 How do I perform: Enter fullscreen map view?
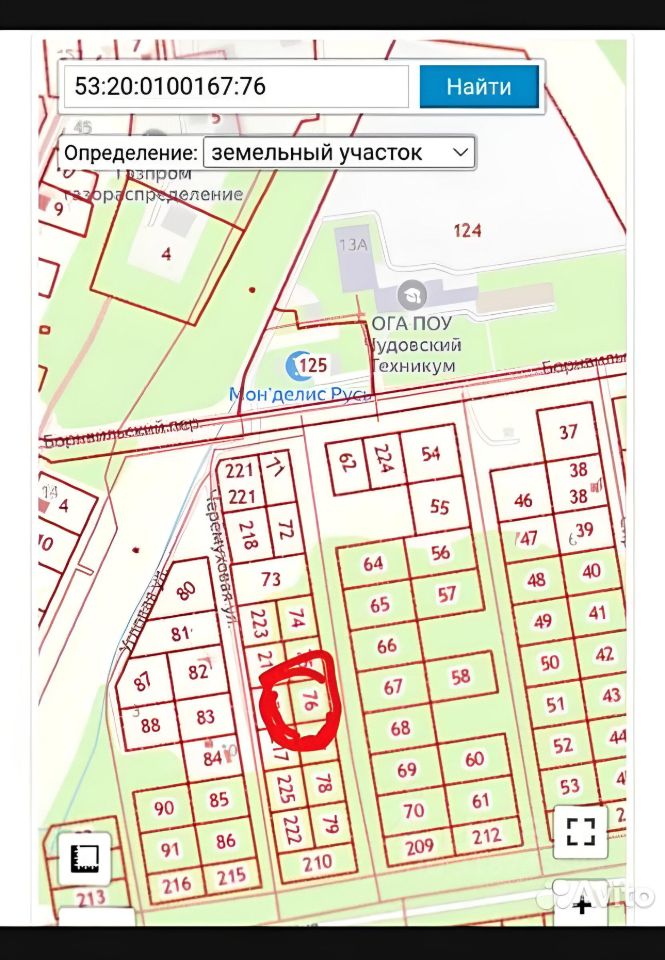pyautogui.click(x=581, y=830)
